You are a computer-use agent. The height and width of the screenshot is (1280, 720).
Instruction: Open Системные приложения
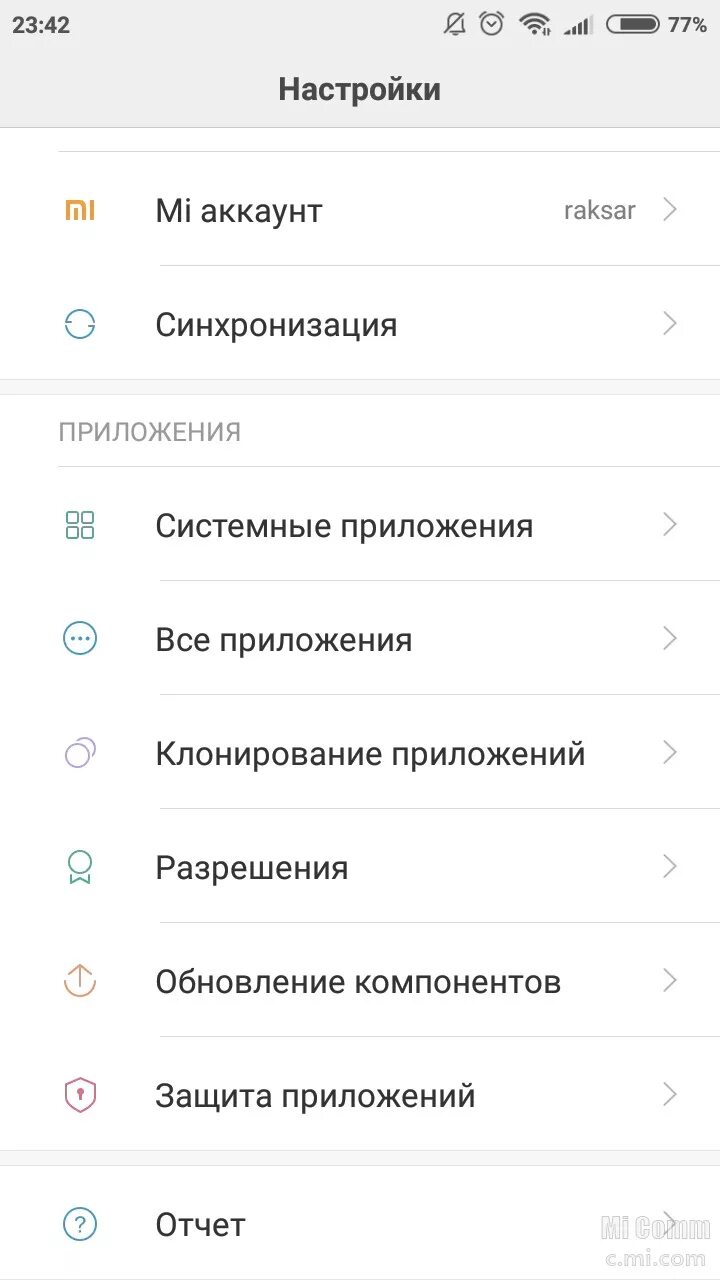click(360, 525)
